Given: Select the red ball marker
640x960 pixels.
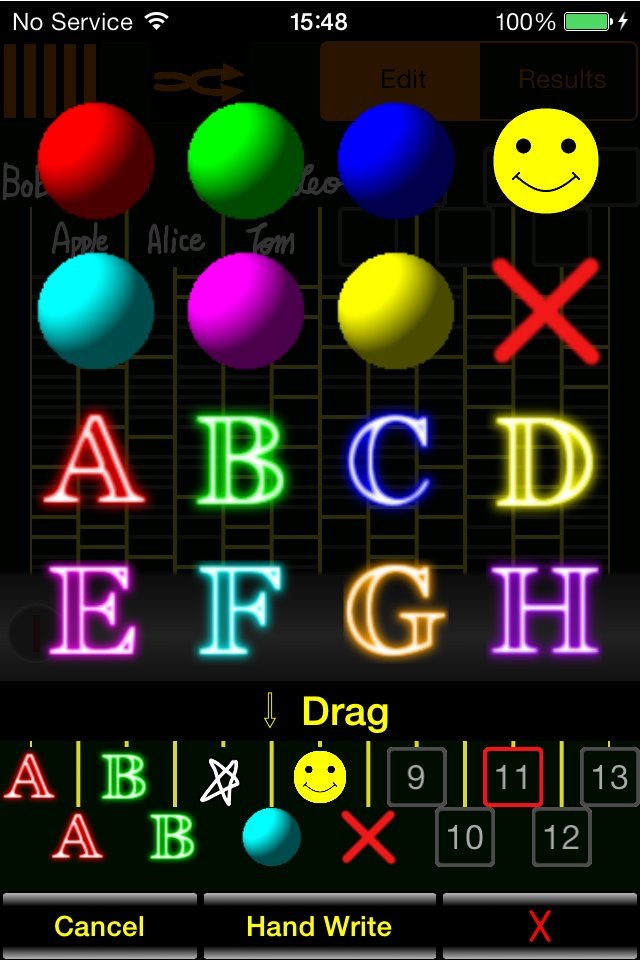Looking at the screenshot, I should tap(96, 160).
